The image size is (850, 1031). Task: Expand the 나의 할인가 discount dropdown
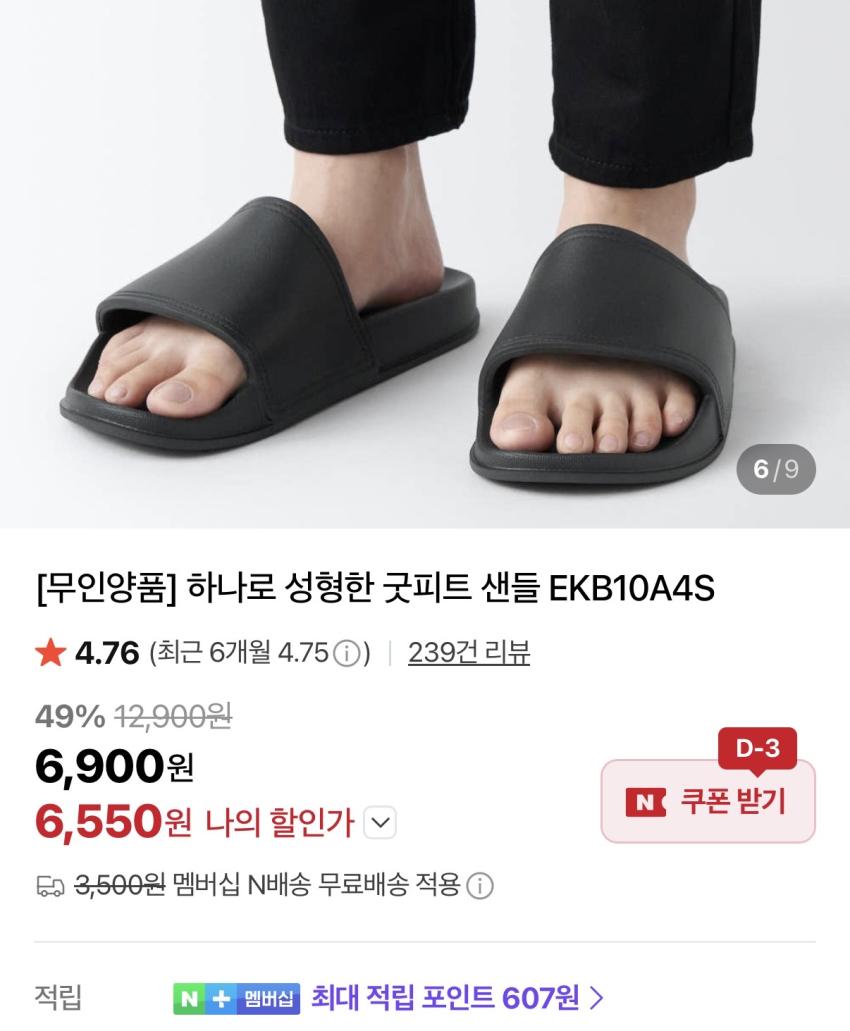pos(379,823)
